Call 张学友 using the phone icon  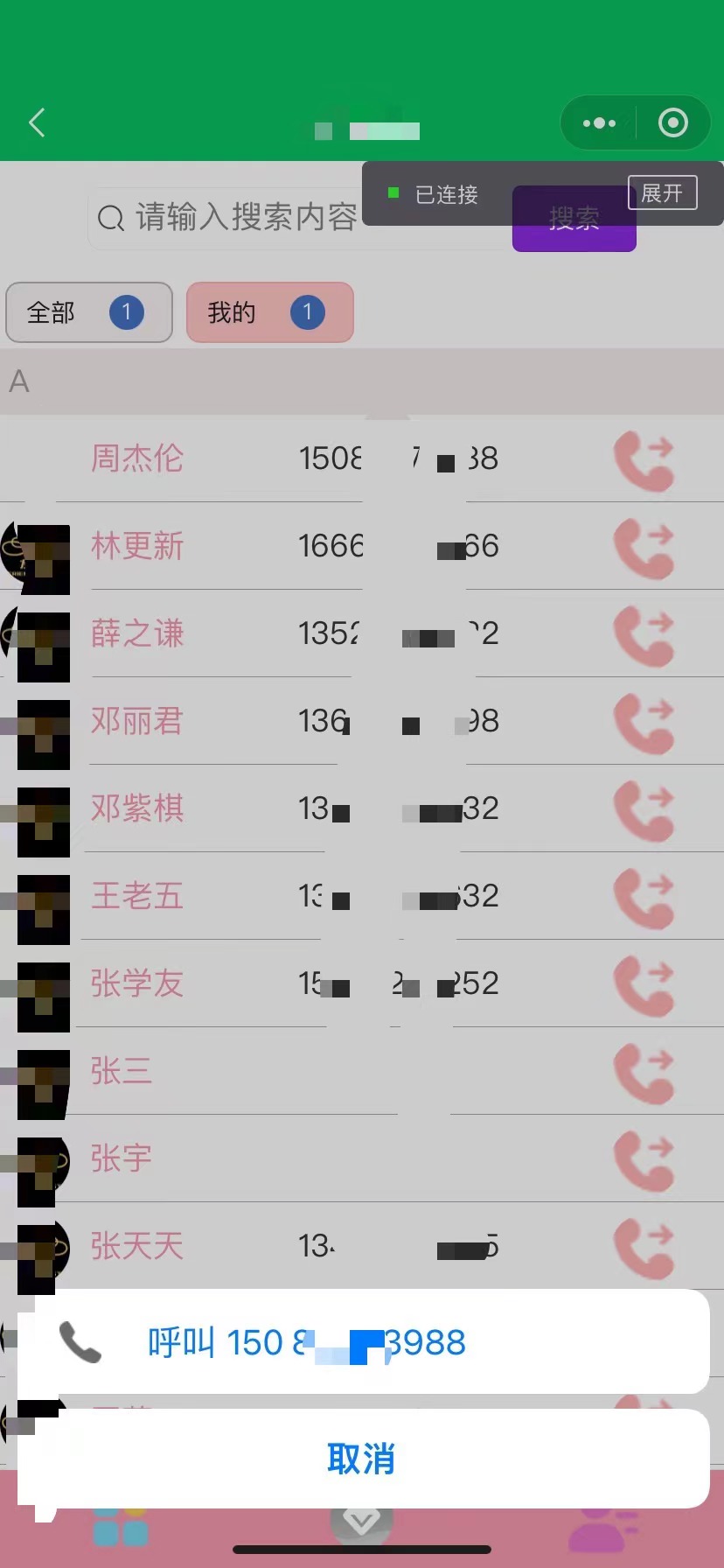click(644, 984)
